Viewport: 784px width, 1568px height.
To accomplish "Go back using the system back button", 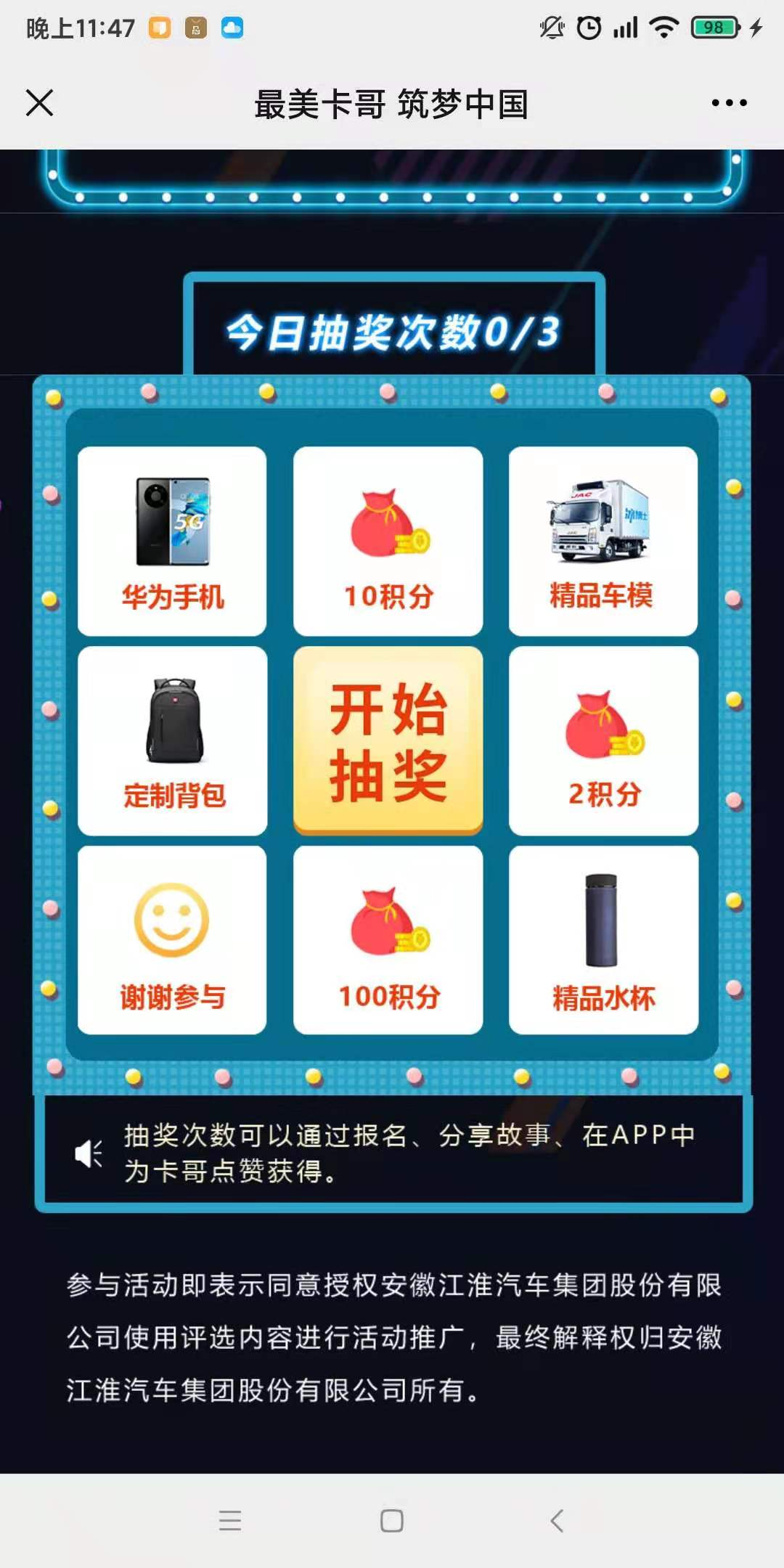I will click(x=557, y=1520).
